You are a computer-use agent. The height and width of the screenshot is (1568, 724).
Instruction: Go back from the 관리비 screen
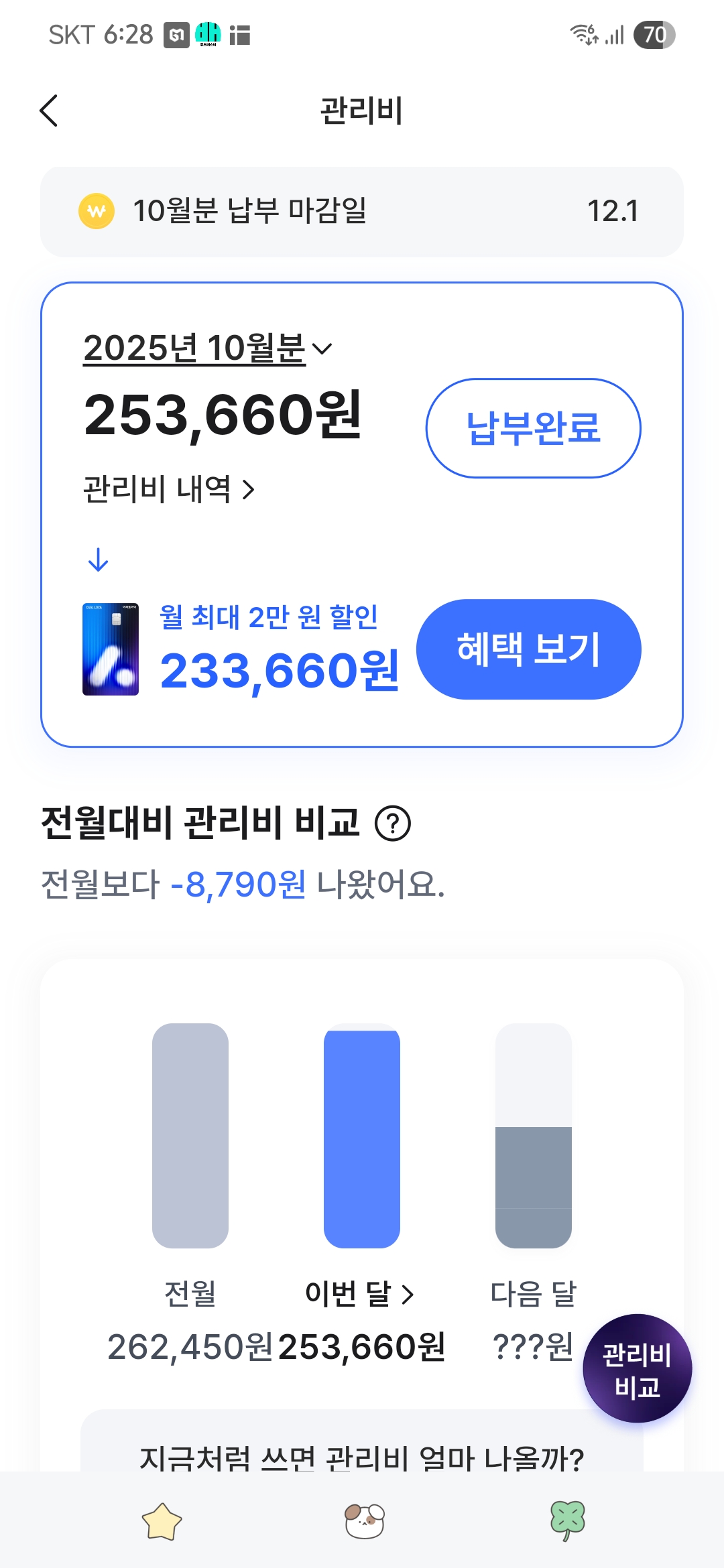49,111
